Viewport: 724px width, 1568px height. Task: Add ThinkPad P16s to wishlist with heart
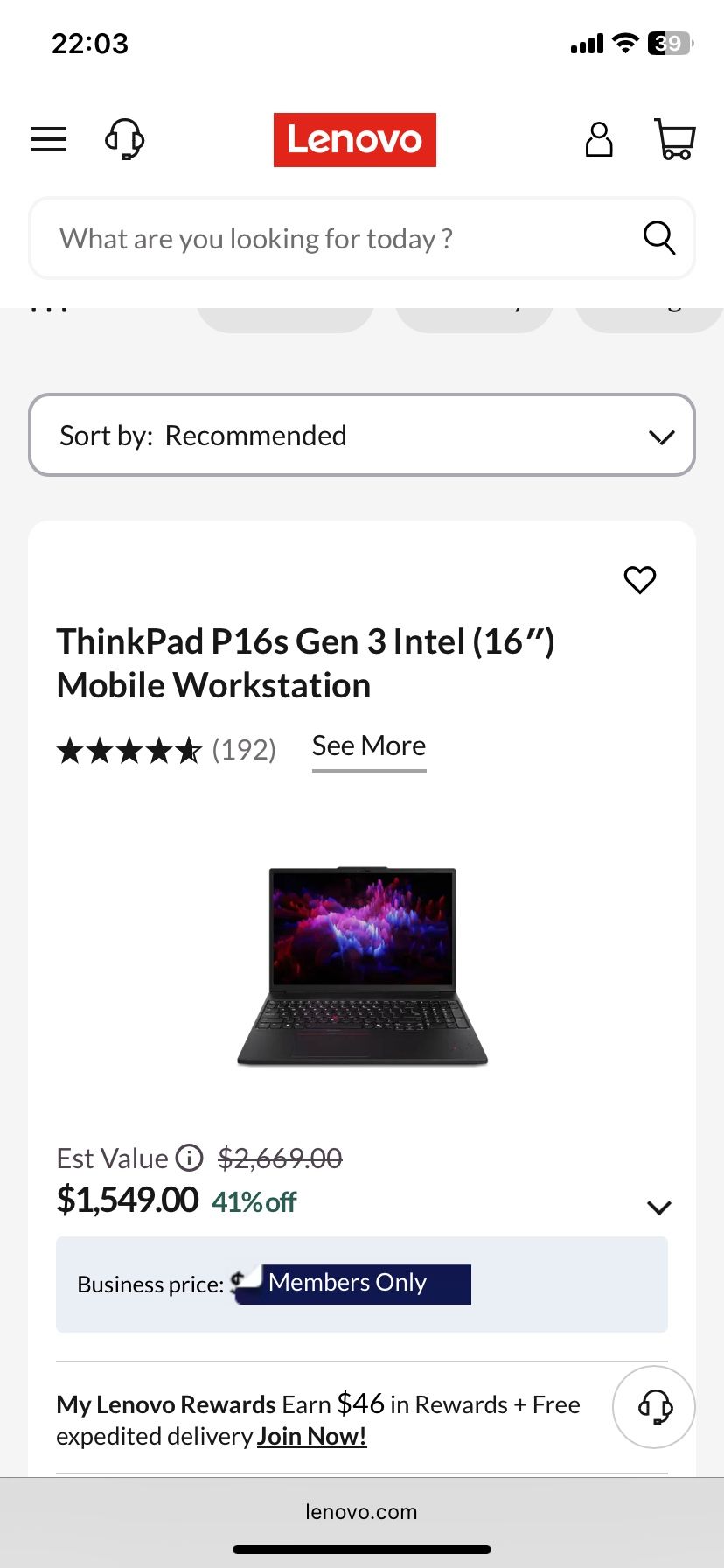point(639,579)
